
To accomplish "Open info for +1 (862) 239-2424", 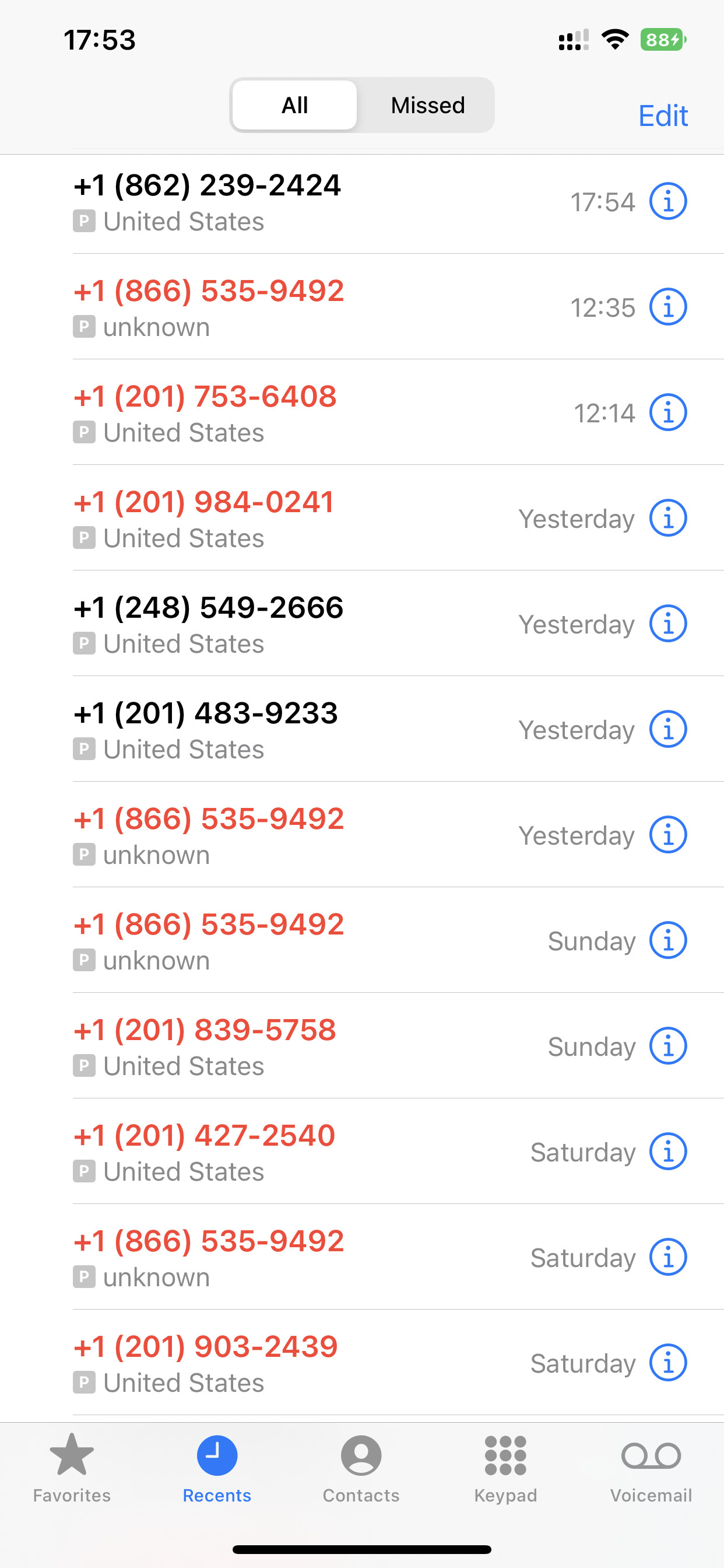I will 667,201.
